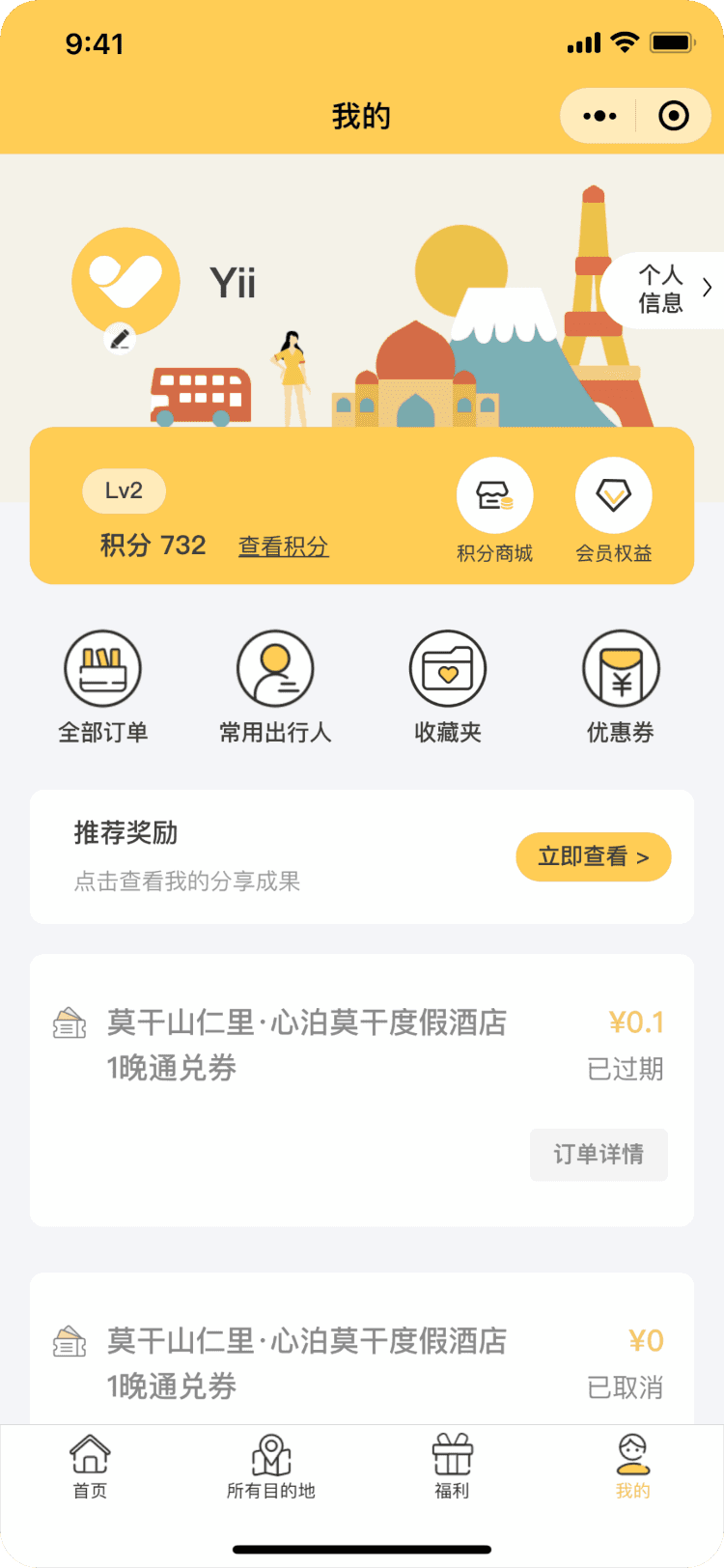Select the 我的 tab
724x1568 pixels.
pyautogui.click(x=633, y=1466)
